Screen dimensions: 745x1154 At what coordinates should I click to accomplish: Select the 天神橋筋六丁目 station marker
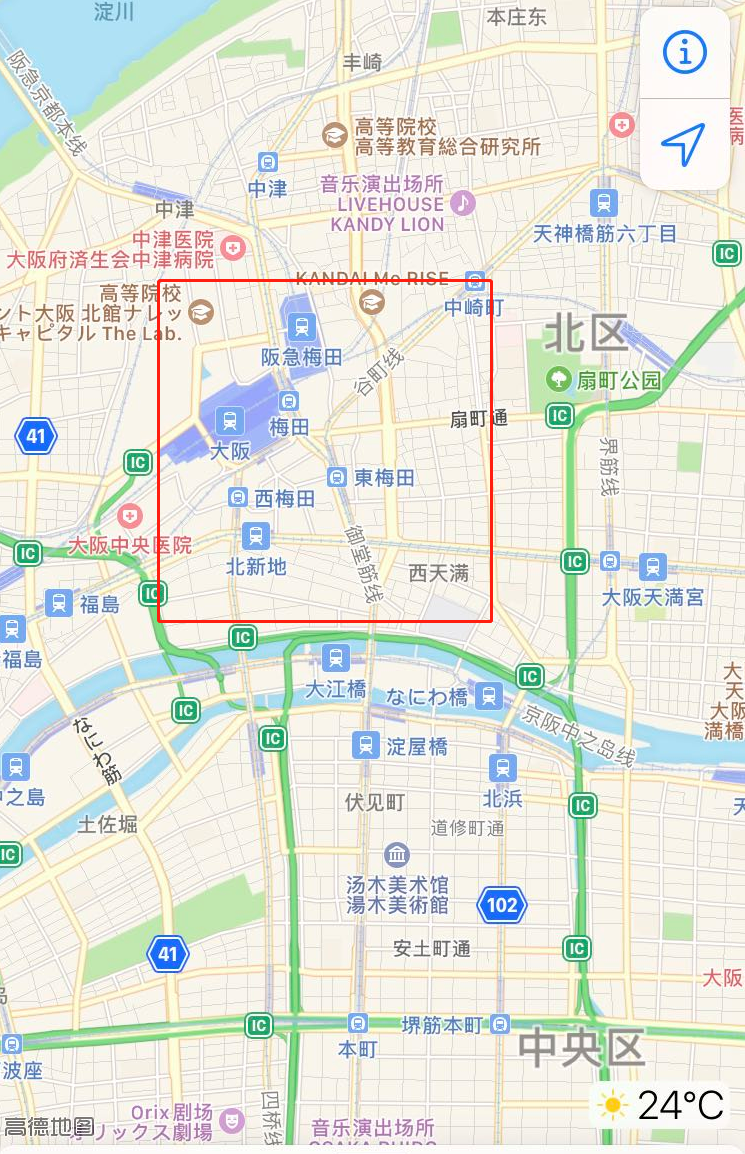click(604, 203)
